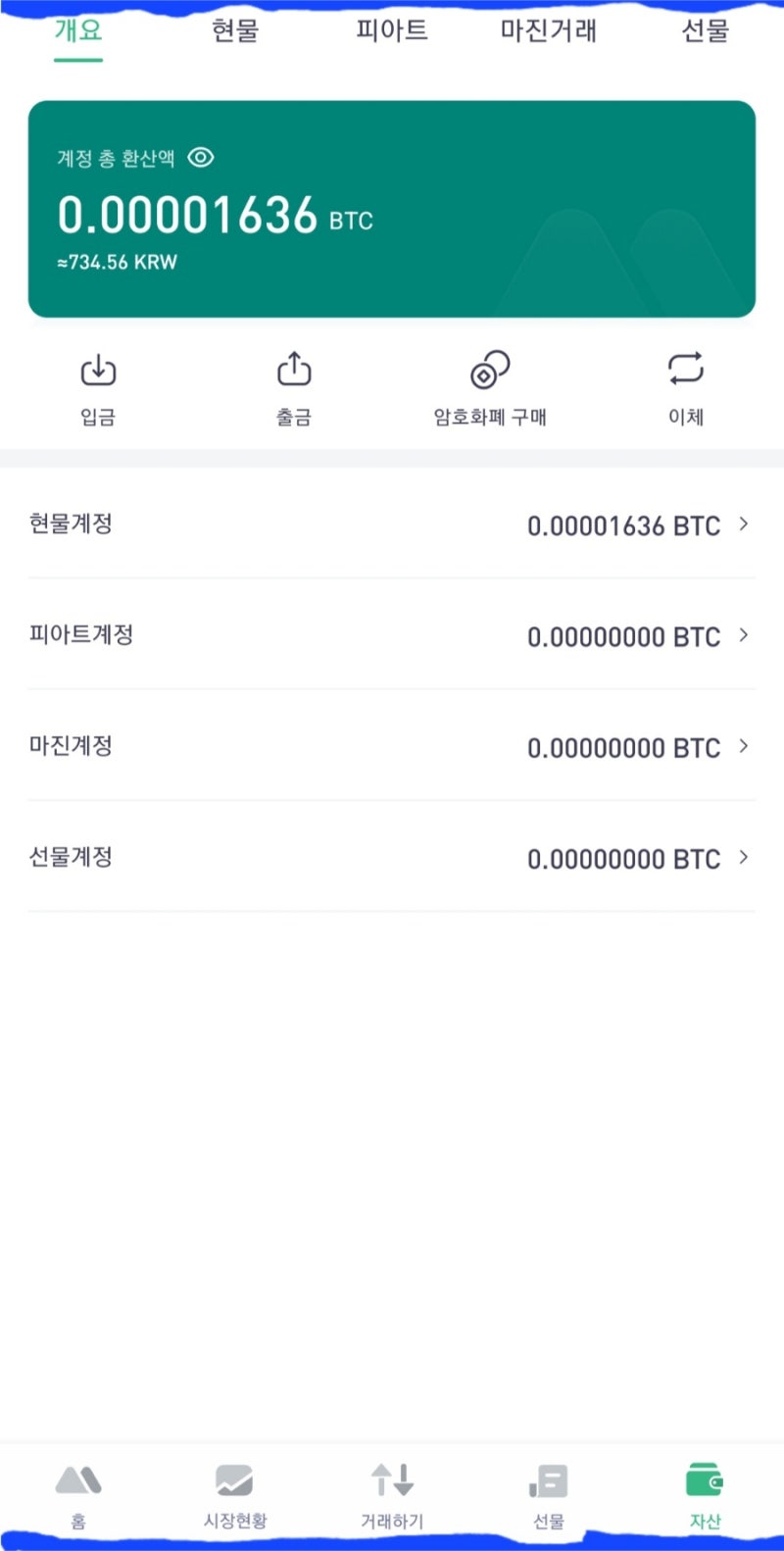Open 시장현황 market status icon

click(234, 1481)
